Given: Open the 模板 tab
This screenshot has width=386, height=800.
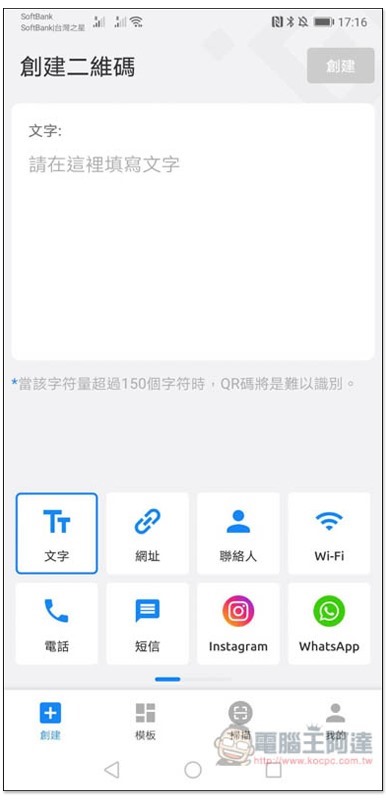Looking at the screenshot, I should click(x=145, y=721).
